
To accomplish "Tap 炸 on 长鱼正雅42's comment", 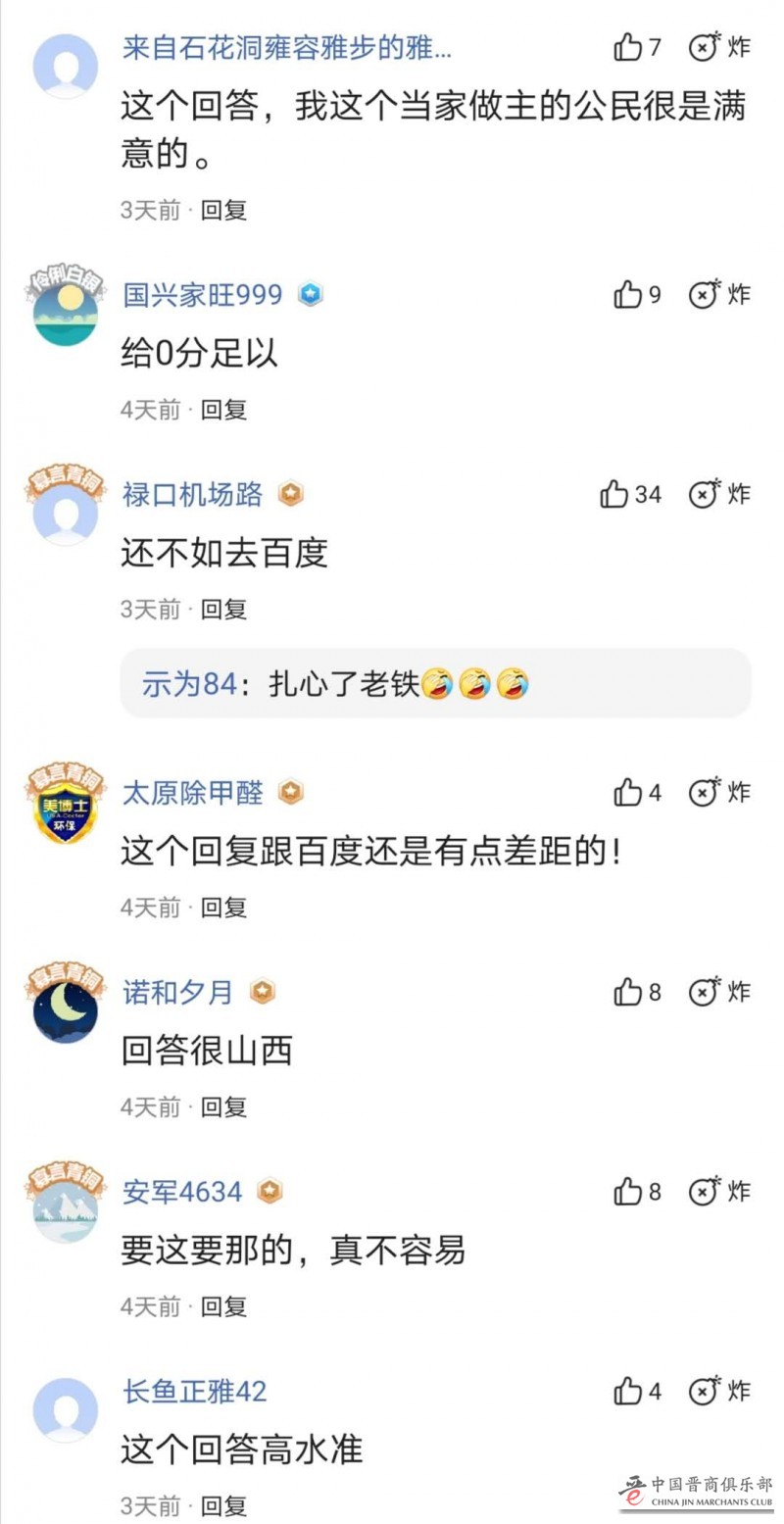I will [x=719, y=1391].
